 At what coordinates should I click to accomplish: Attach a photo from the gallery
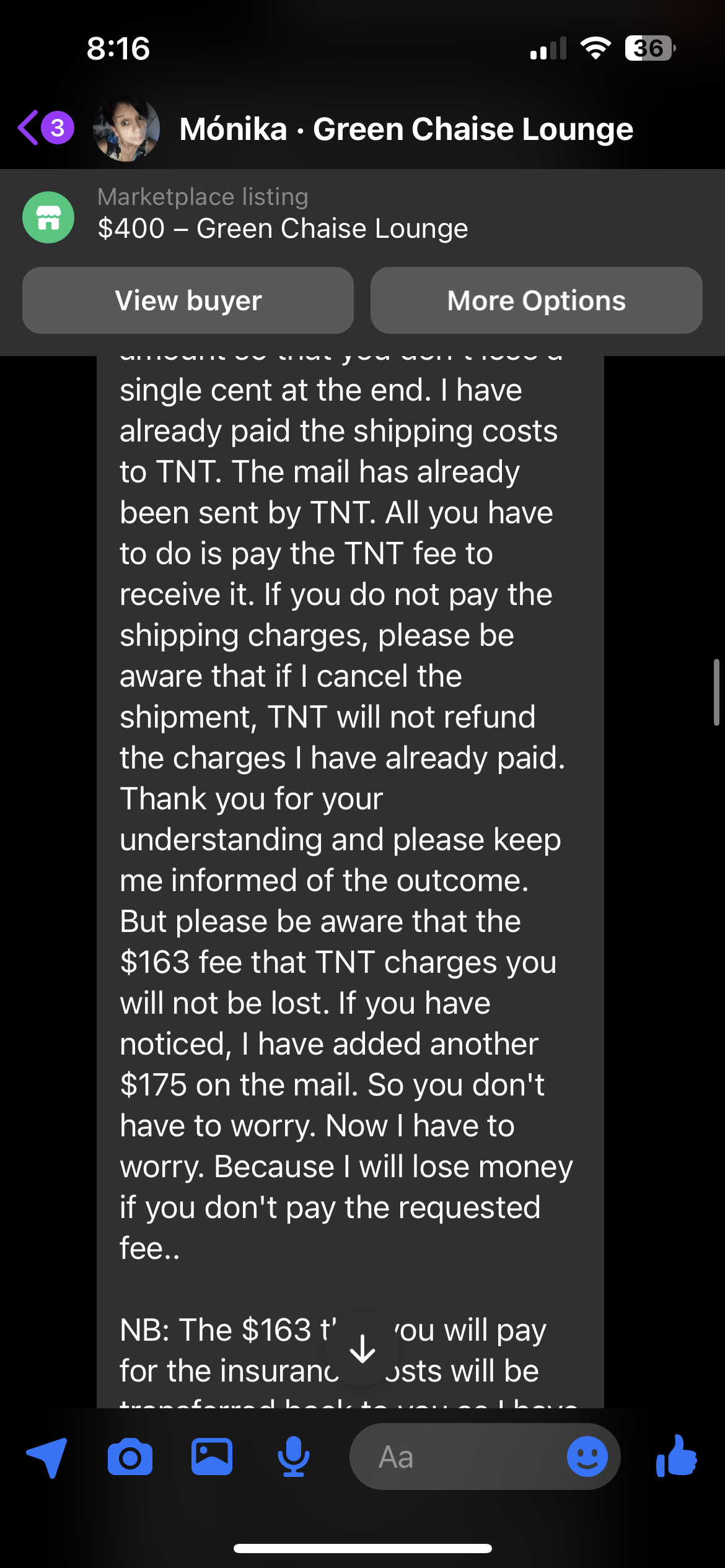[212, 1457]
